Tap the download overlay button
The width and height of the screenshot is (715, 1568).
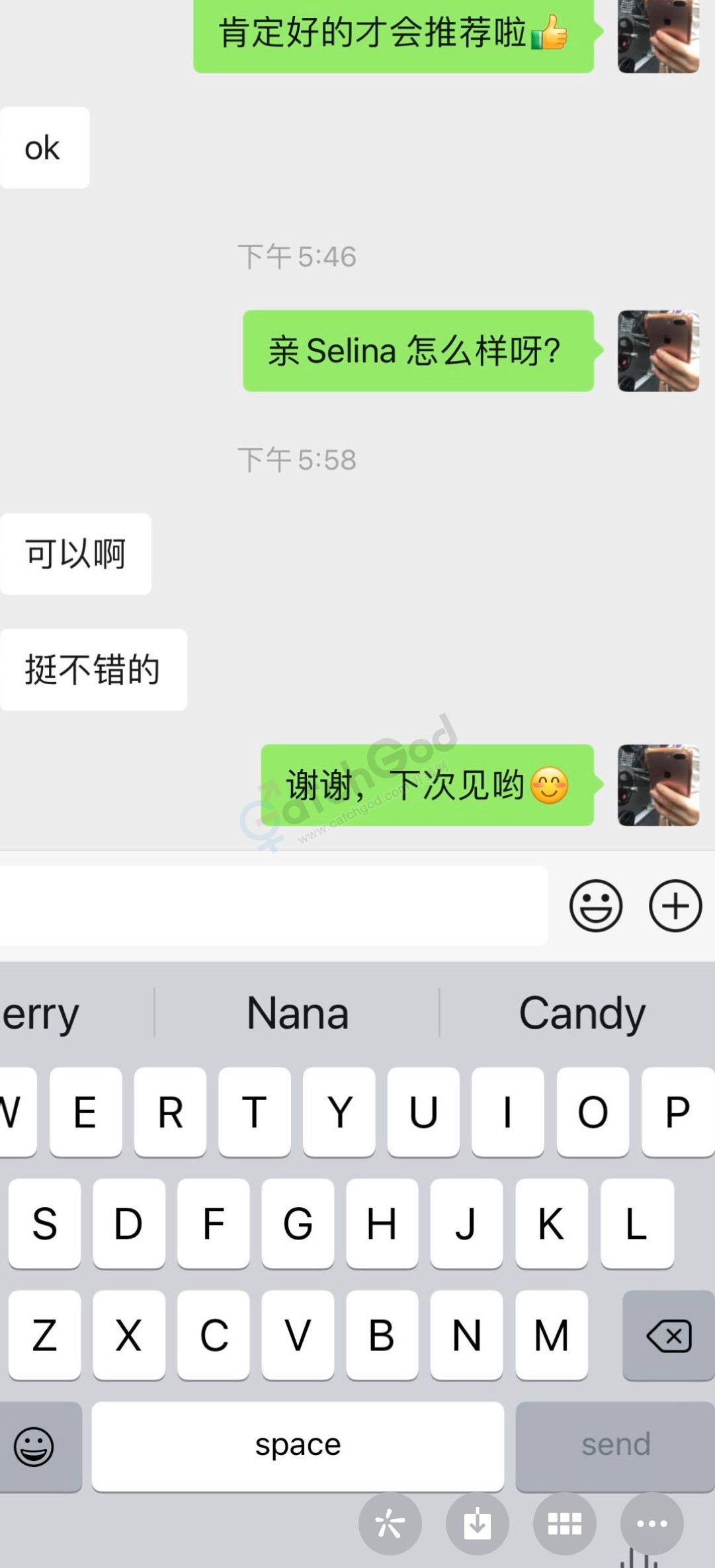(477, 1524)
